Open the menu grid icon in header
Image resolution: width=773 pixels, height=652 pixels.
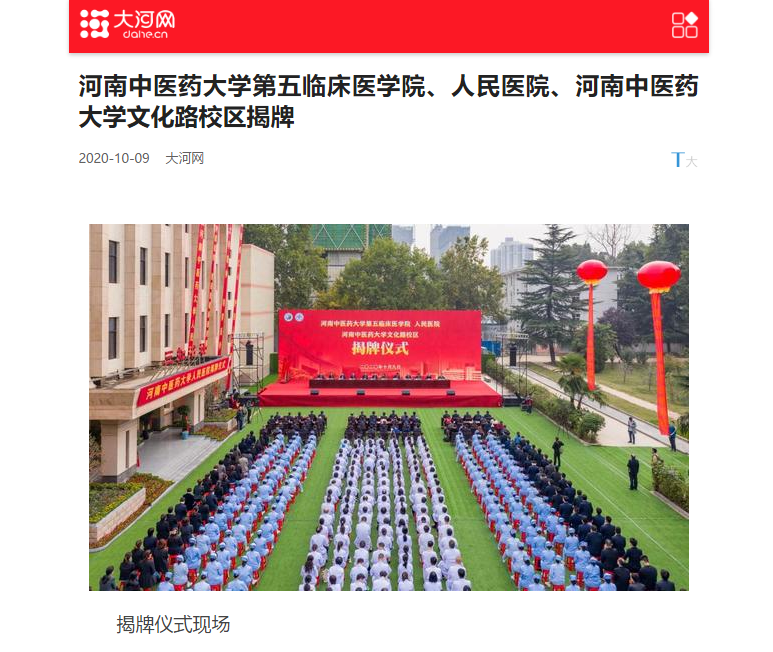coord(684,25)
